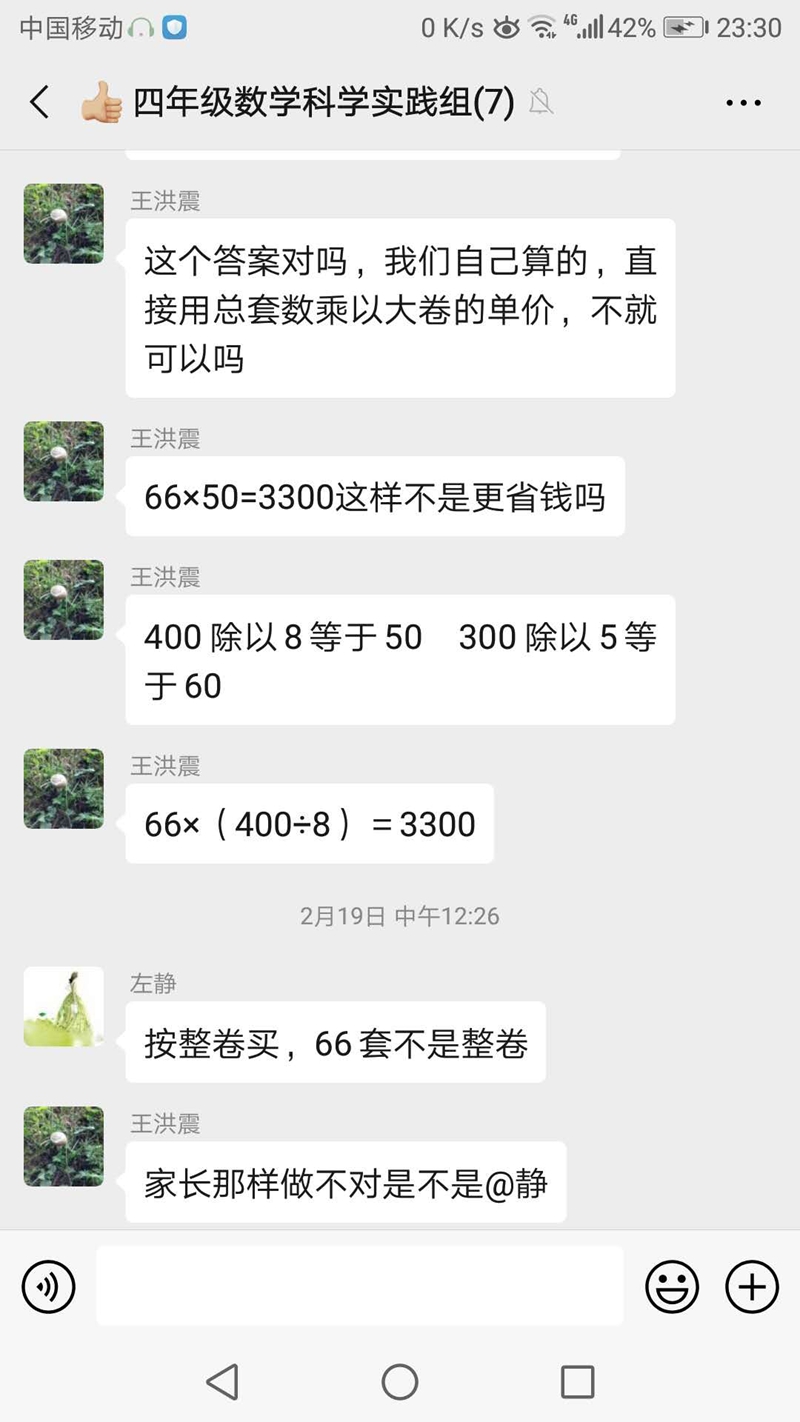The height and width of the screenshot is (1422, 800).
Task: Switch to voice message input
Action: pos(48,1286)
